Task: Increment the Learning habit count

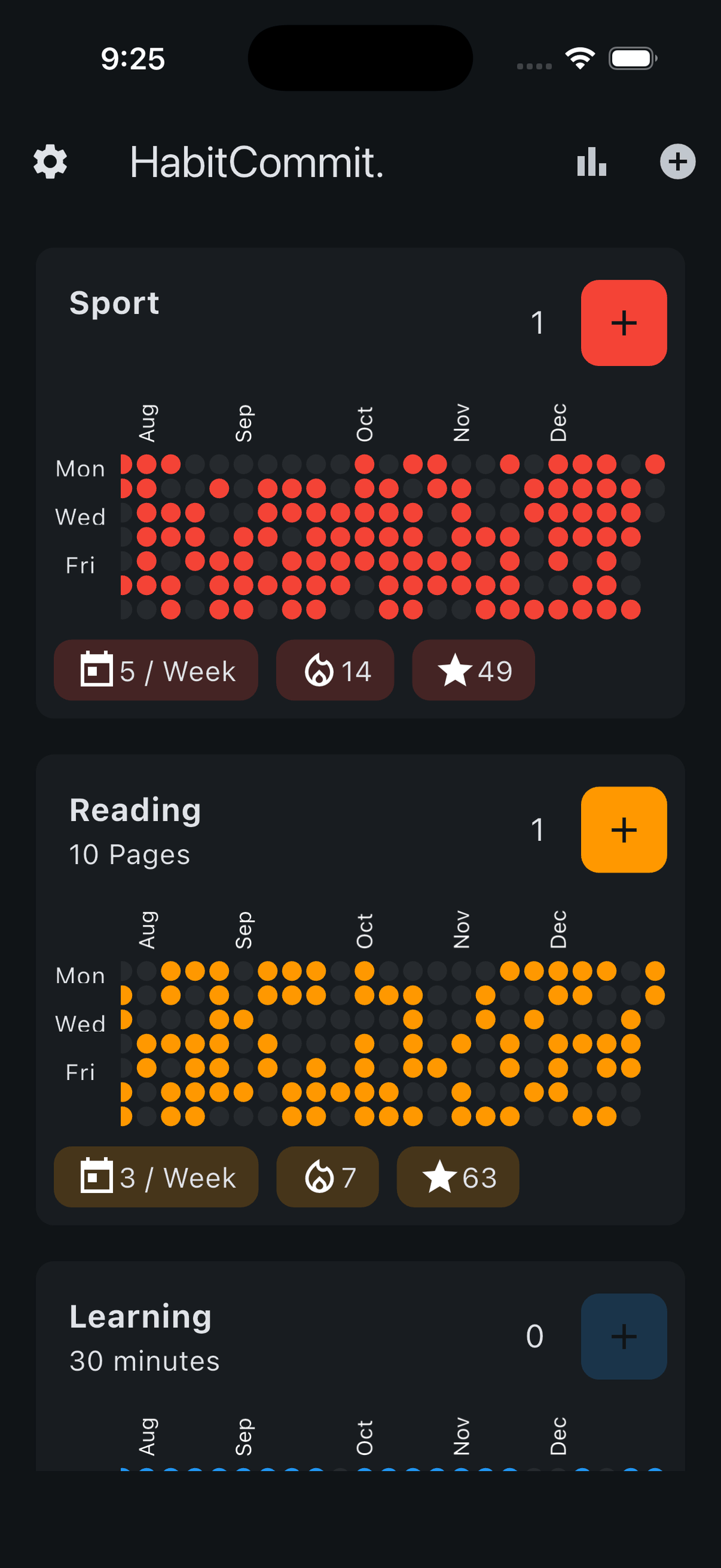Action: (623, 1336)
